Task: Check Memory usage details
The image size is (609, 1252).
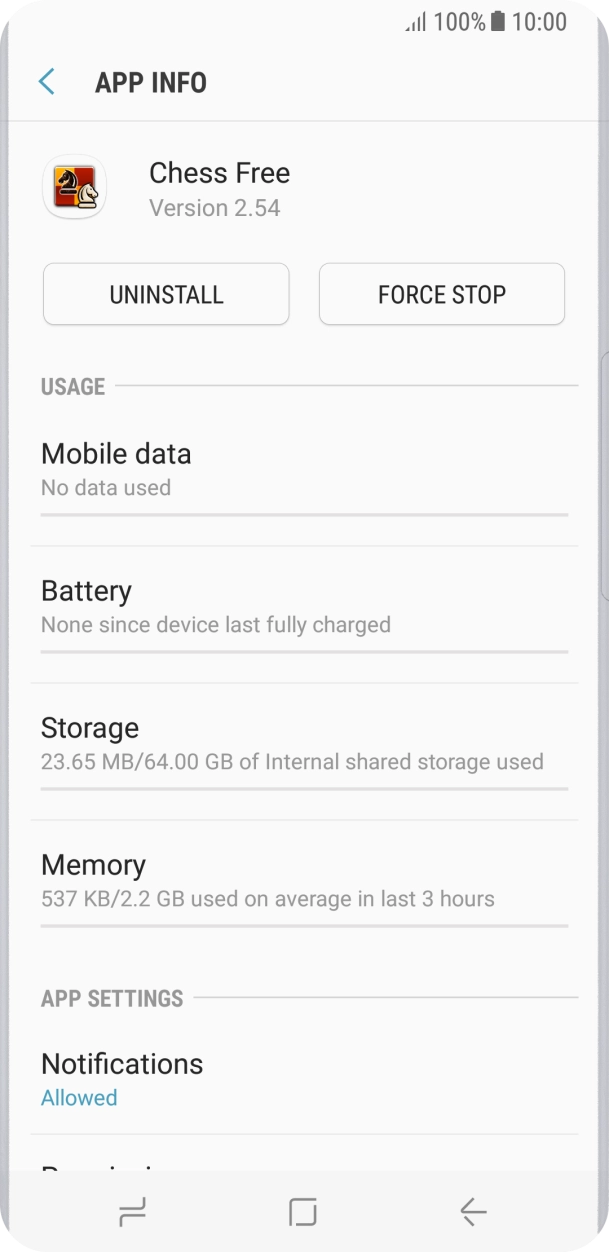Action: click(304, 888)
